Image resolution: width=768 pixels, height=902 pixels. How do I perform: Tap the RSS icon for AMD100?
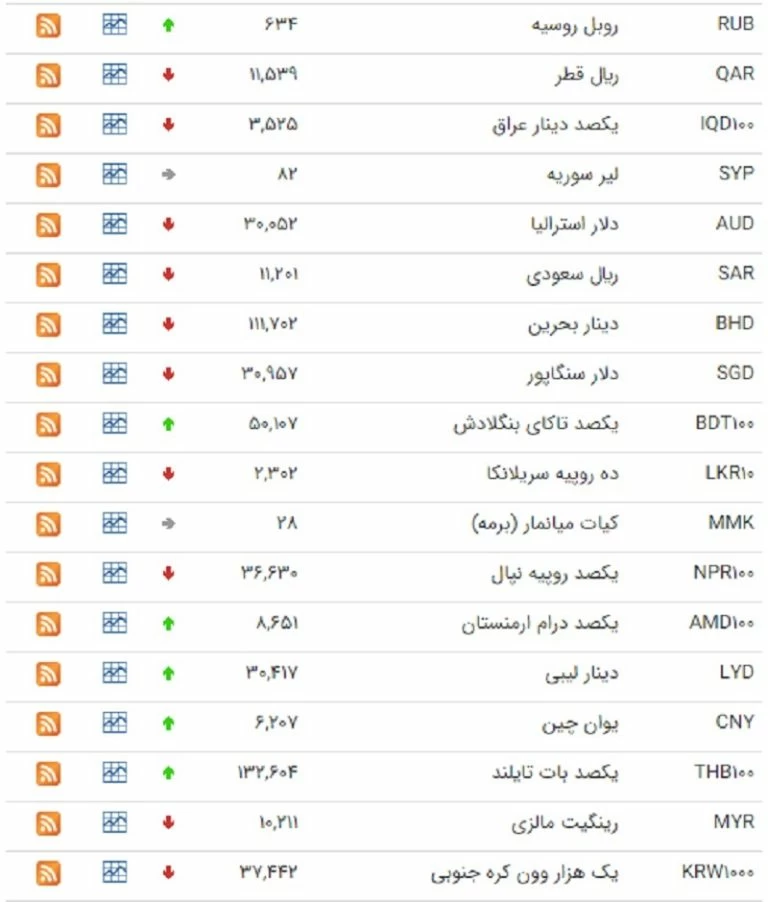tap(48, 623)
